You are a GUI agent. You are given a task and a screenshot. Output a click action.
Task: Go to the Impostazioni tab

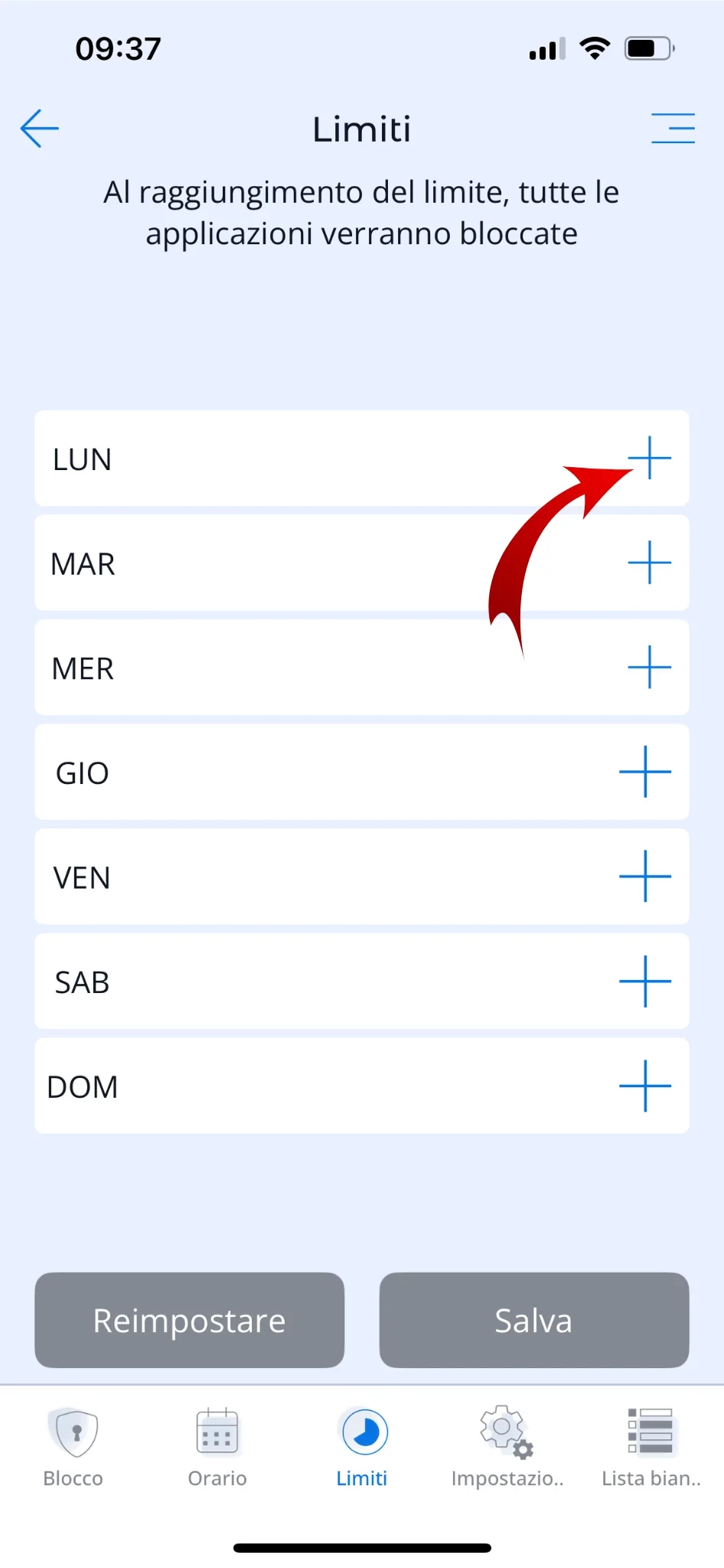tap(507, 1445)
